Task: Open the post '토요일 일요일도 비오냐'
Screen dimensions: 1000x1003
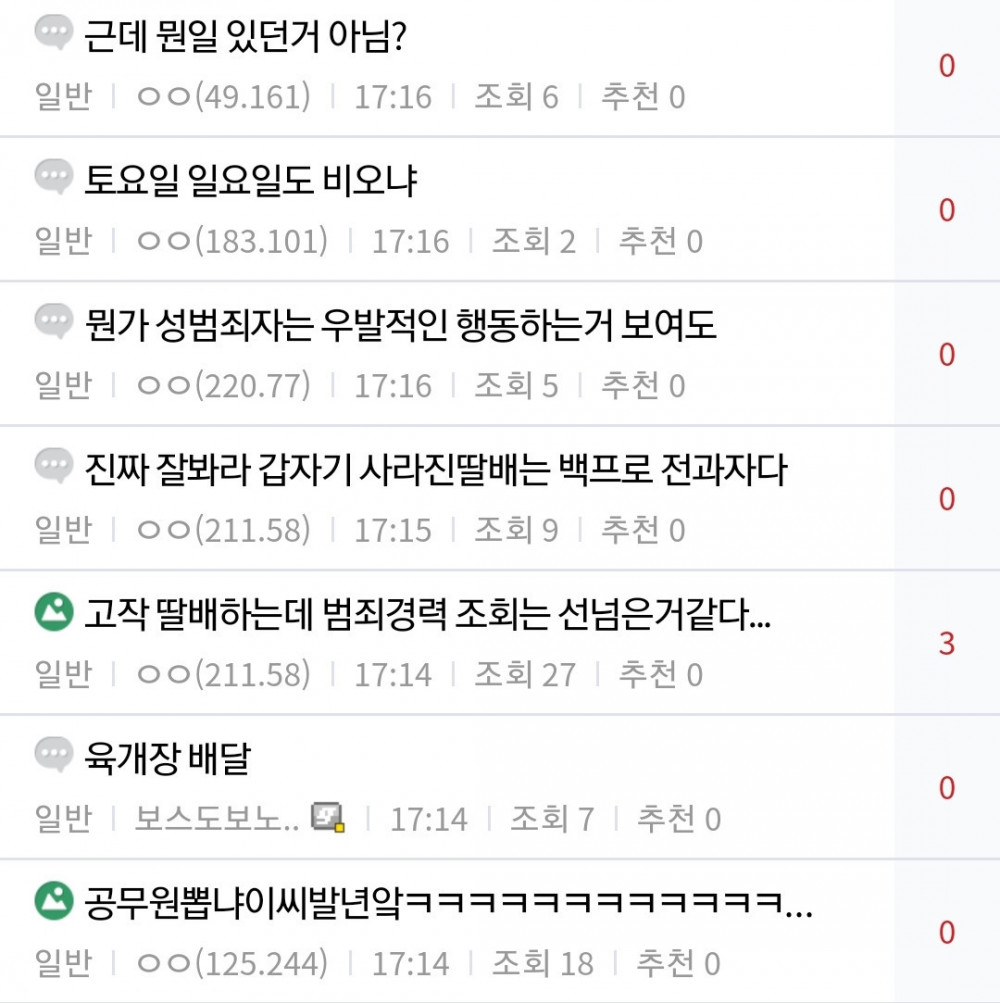Action: tap(251, 181)
